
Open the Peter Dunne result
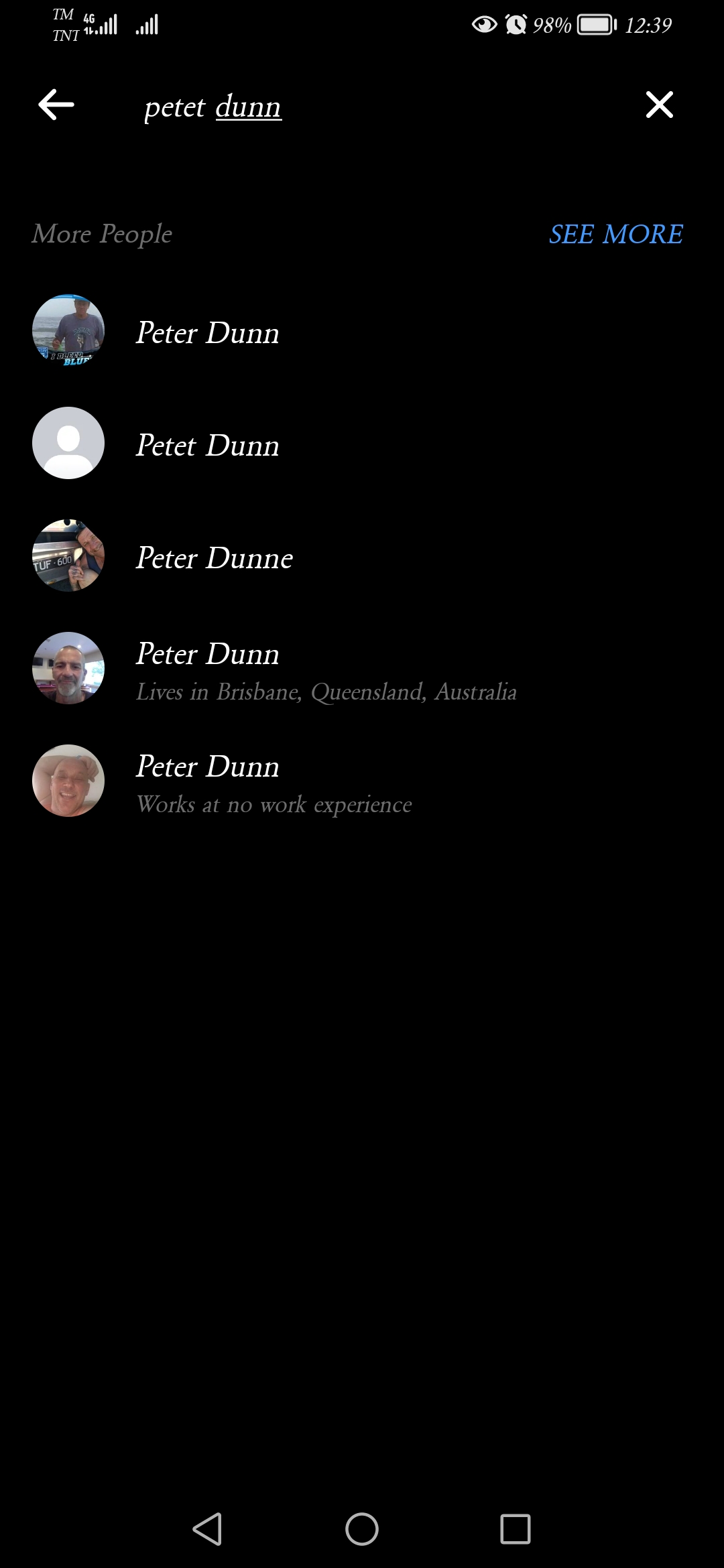362,556
